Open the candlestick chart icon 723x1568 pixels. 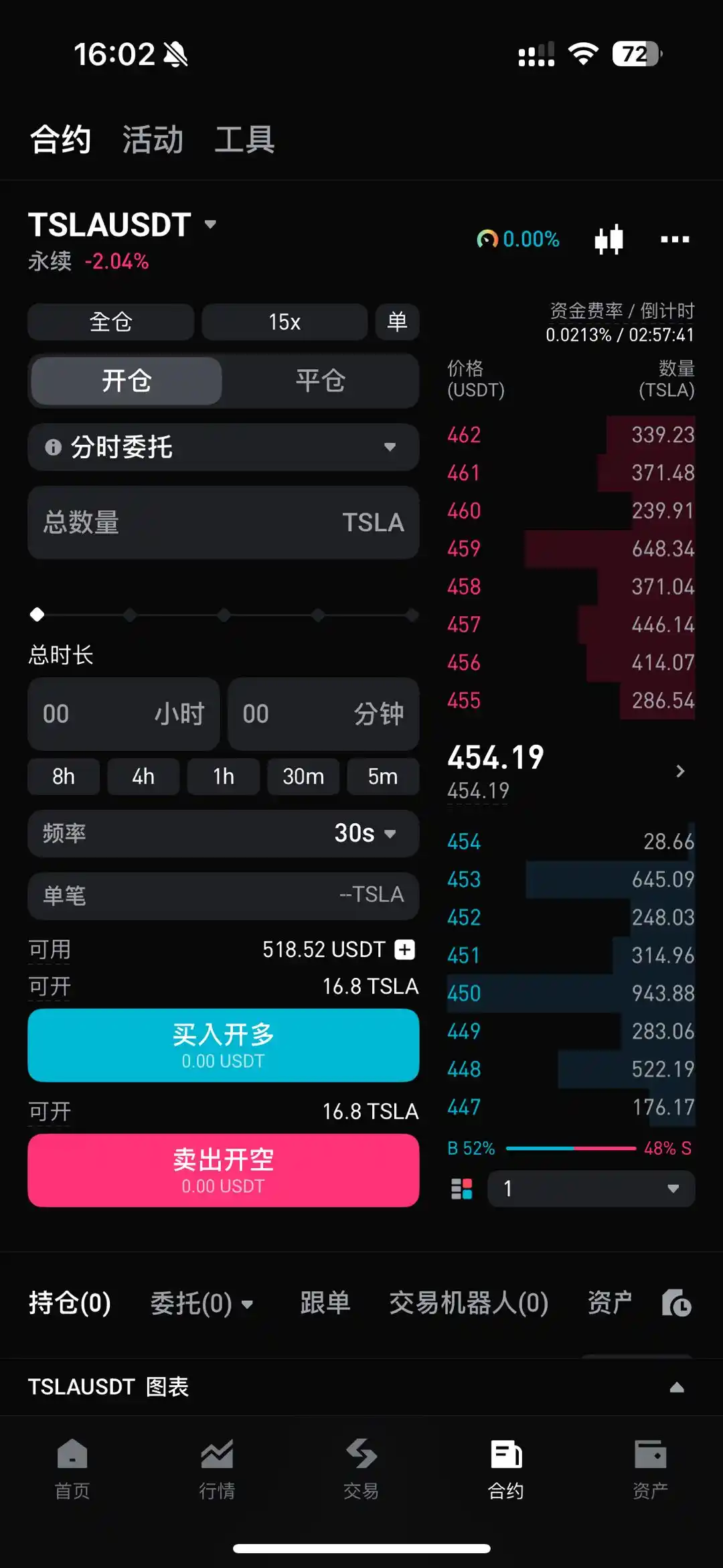(609, 239)
